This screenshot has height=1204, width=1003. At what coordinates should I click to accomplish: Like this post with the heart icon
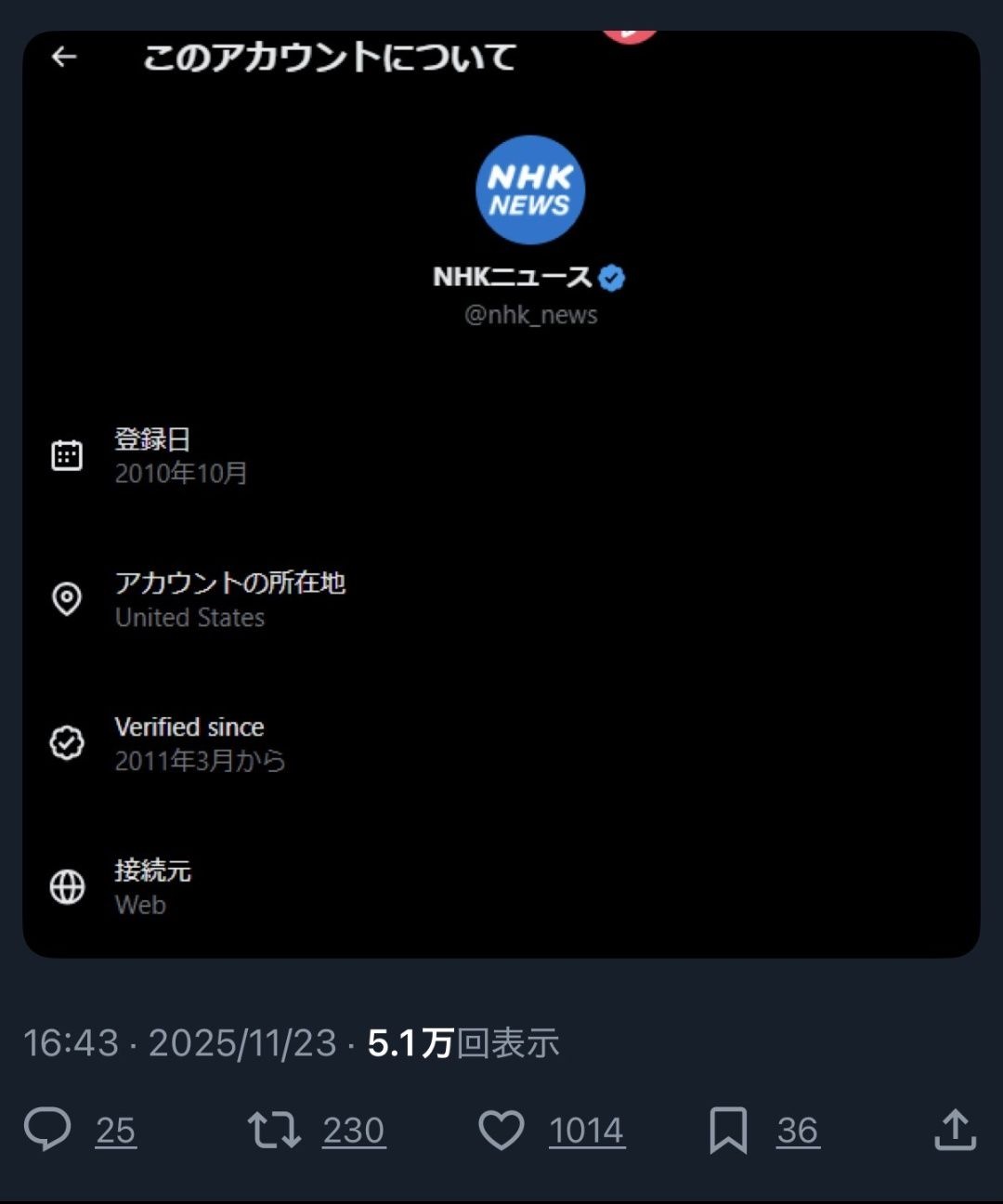(x=501, y=1130)
